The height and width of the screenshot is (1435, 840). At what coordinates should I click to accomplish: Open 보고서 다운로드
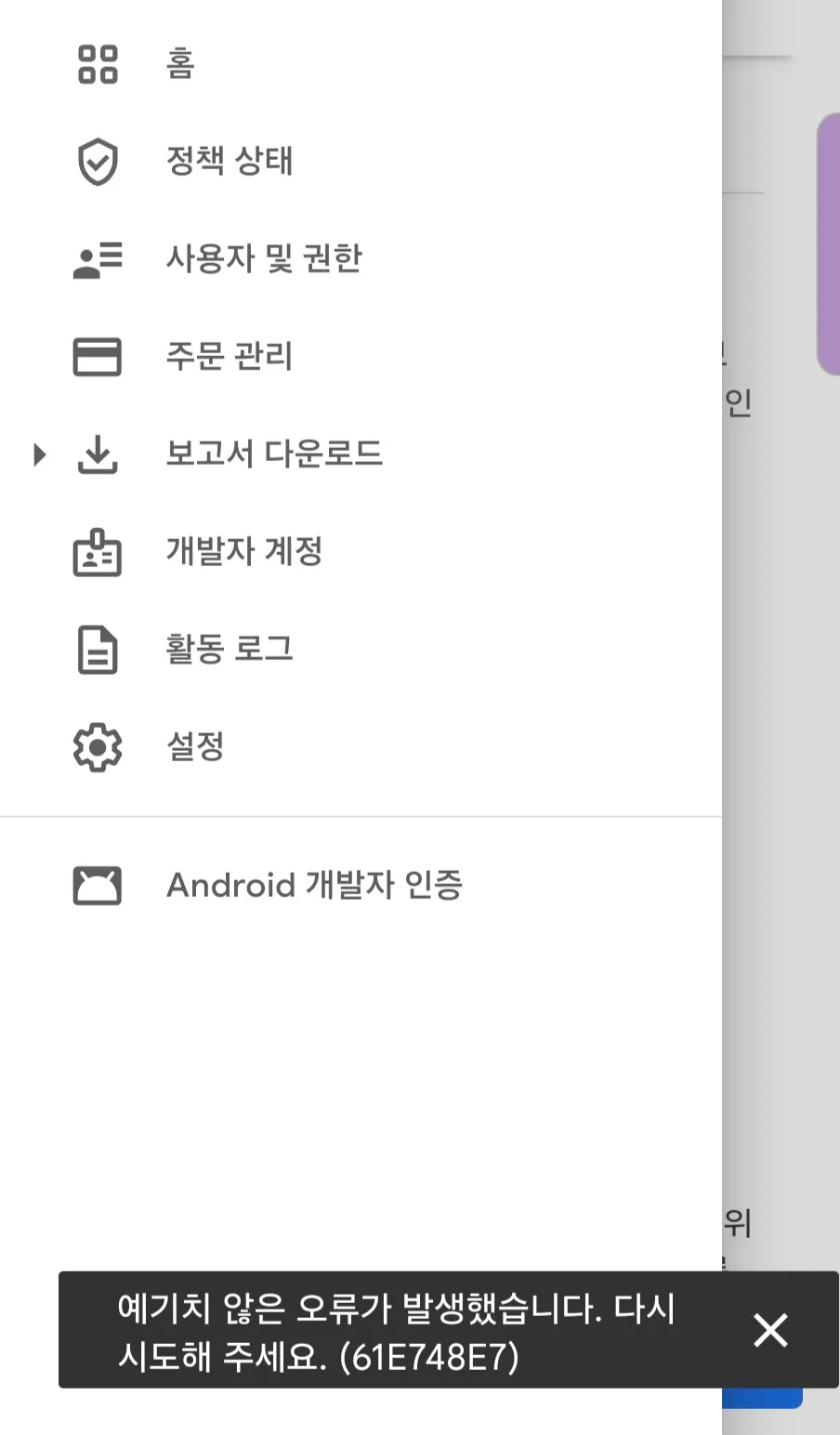point(273,454)
